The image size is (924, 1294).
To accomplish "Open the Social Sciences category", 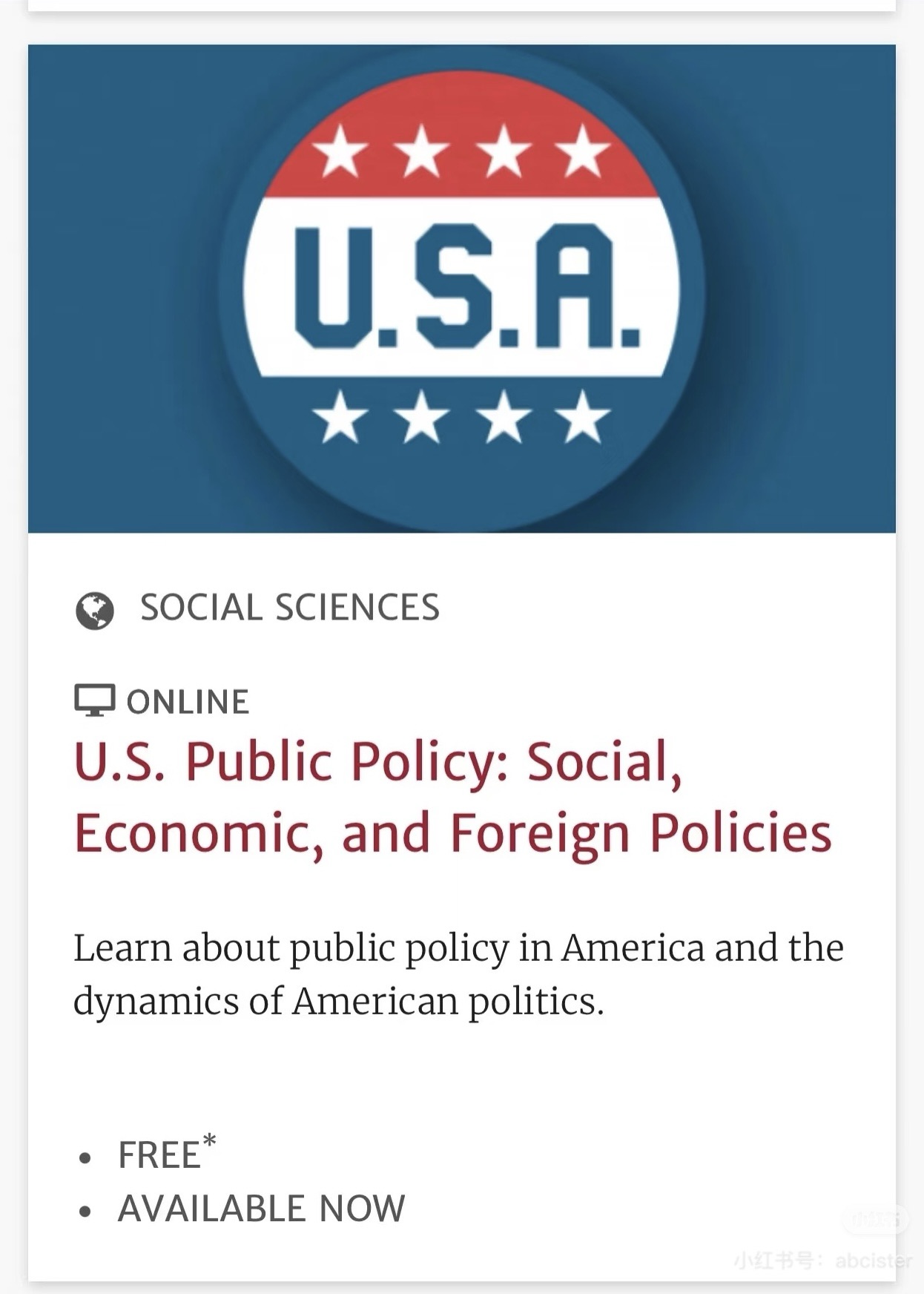I will (x=289, y=608).
